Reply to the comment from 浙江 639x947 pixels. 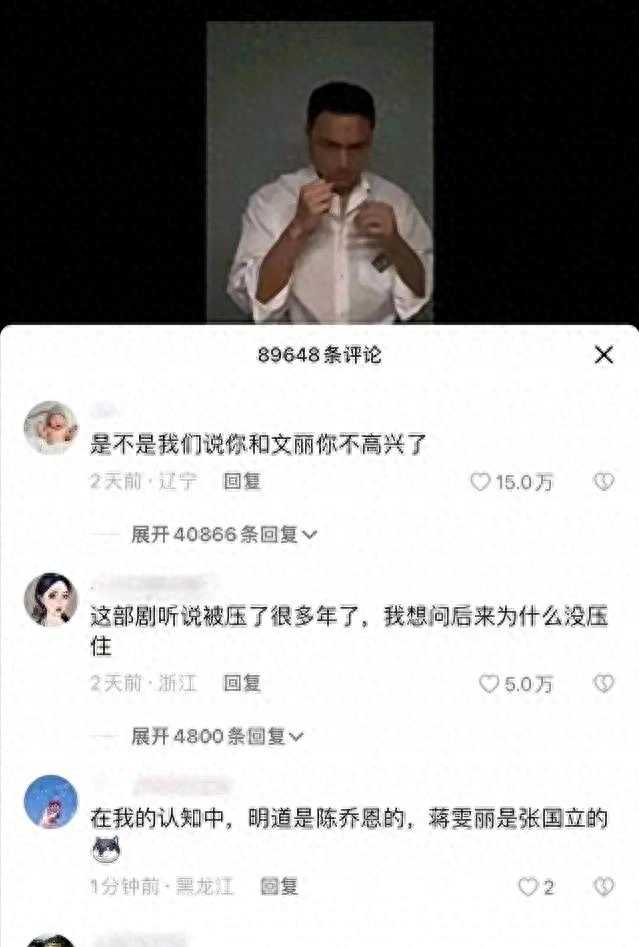pos(242,684)
